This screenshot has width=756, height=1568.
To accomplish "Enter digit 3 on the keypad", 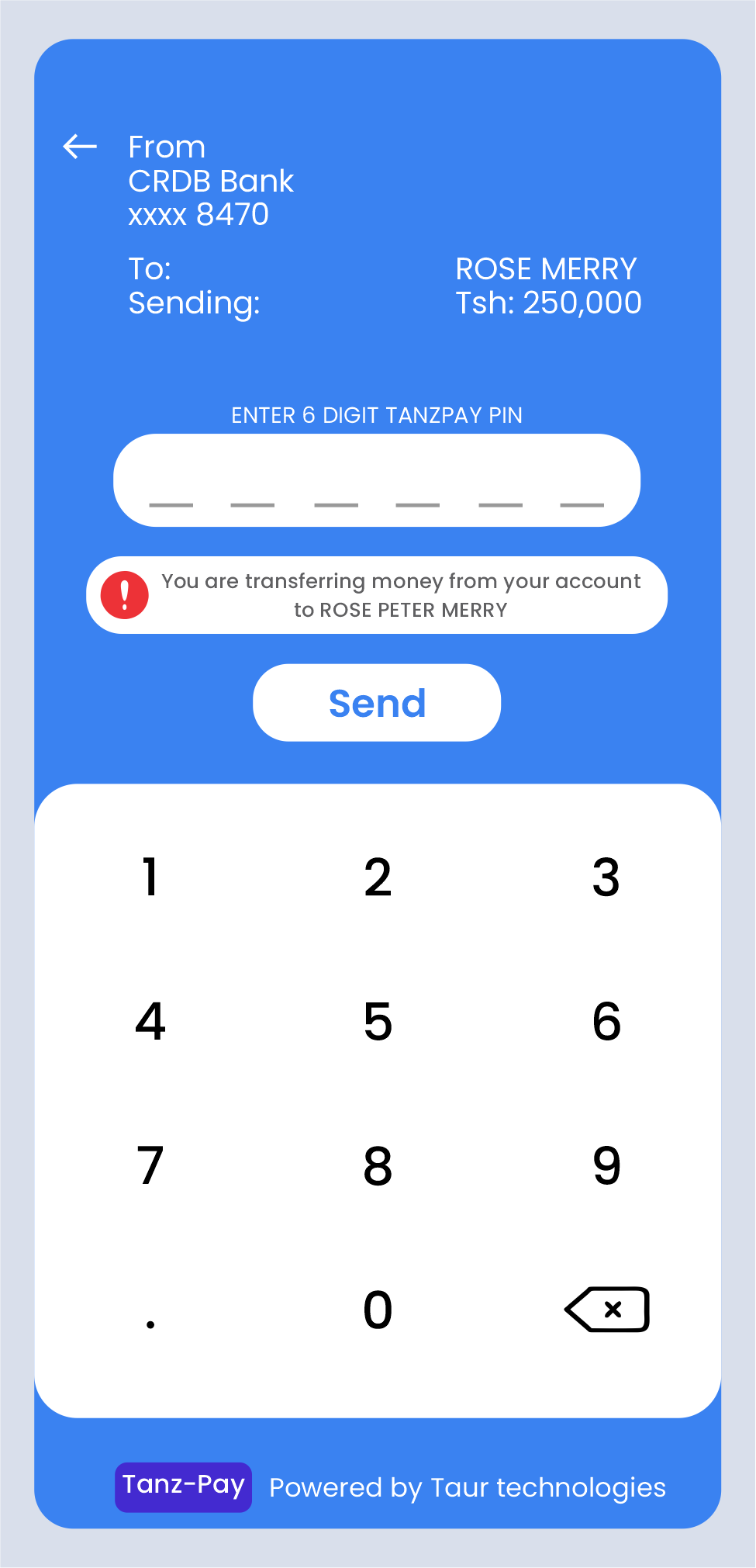I will point(606,877).
